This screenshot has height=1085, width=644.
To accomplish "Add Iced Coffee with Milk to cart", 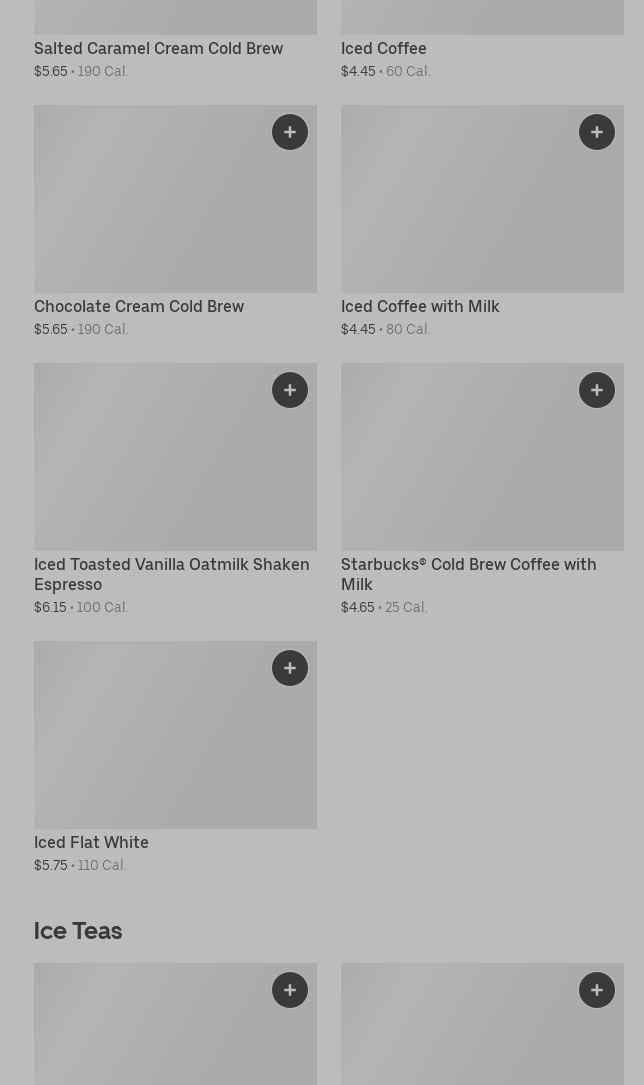I will (x=597, y=132).
